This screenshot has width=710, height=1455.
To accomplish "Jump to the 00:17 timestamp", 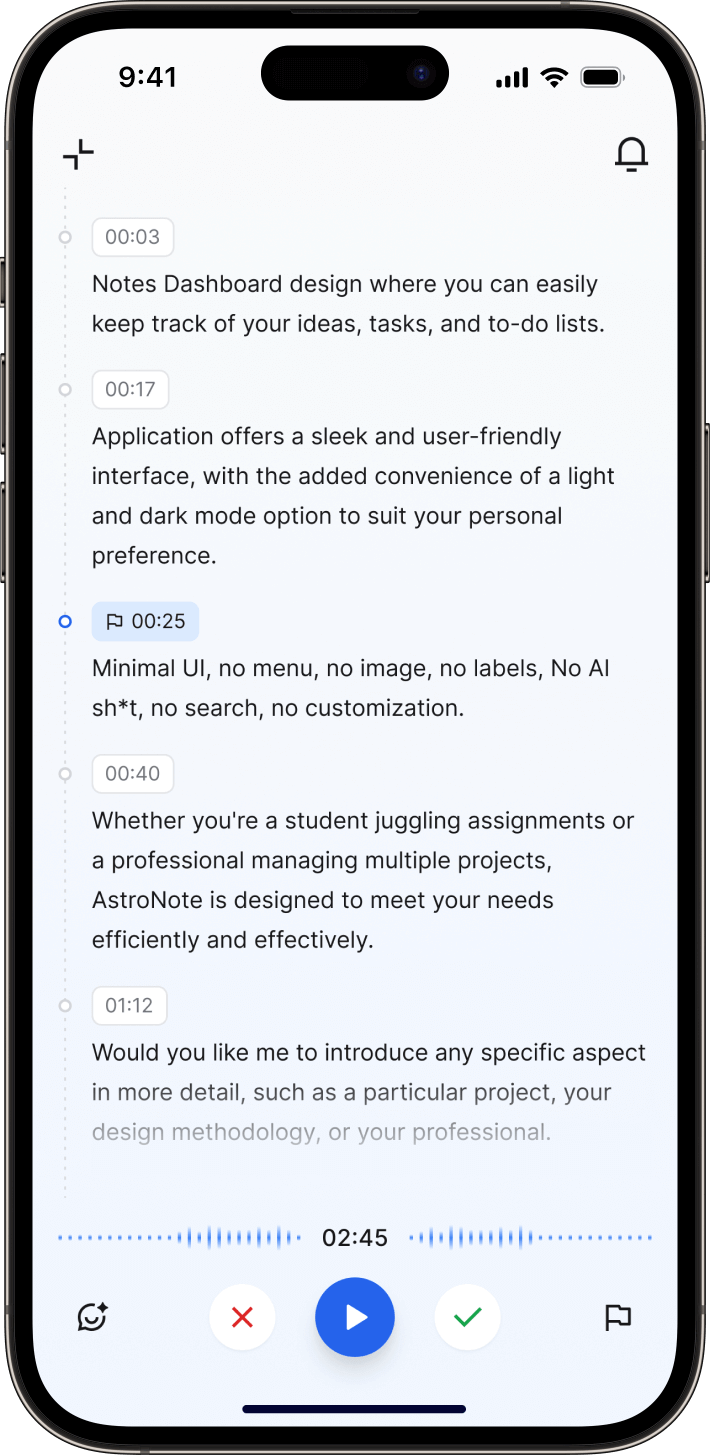I will (130, 389).
